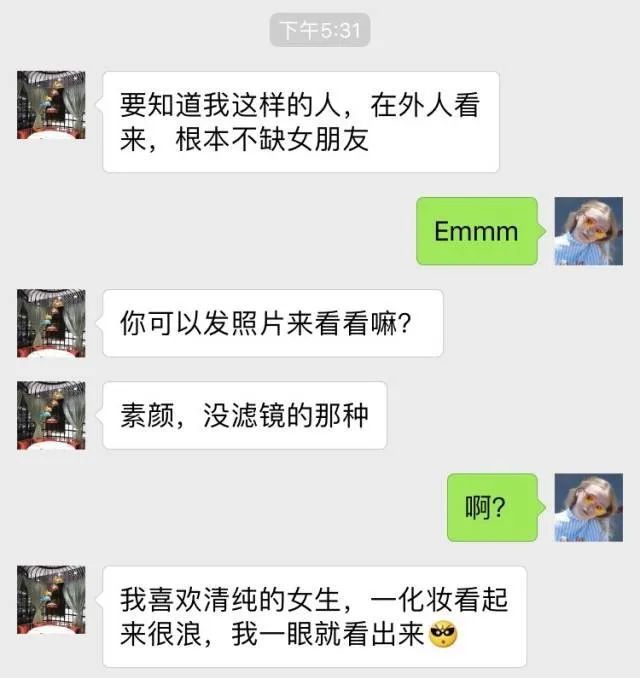Open sender's avatar beside the "Emmm" message
640x678 pixels.
[x=589, y=231]
